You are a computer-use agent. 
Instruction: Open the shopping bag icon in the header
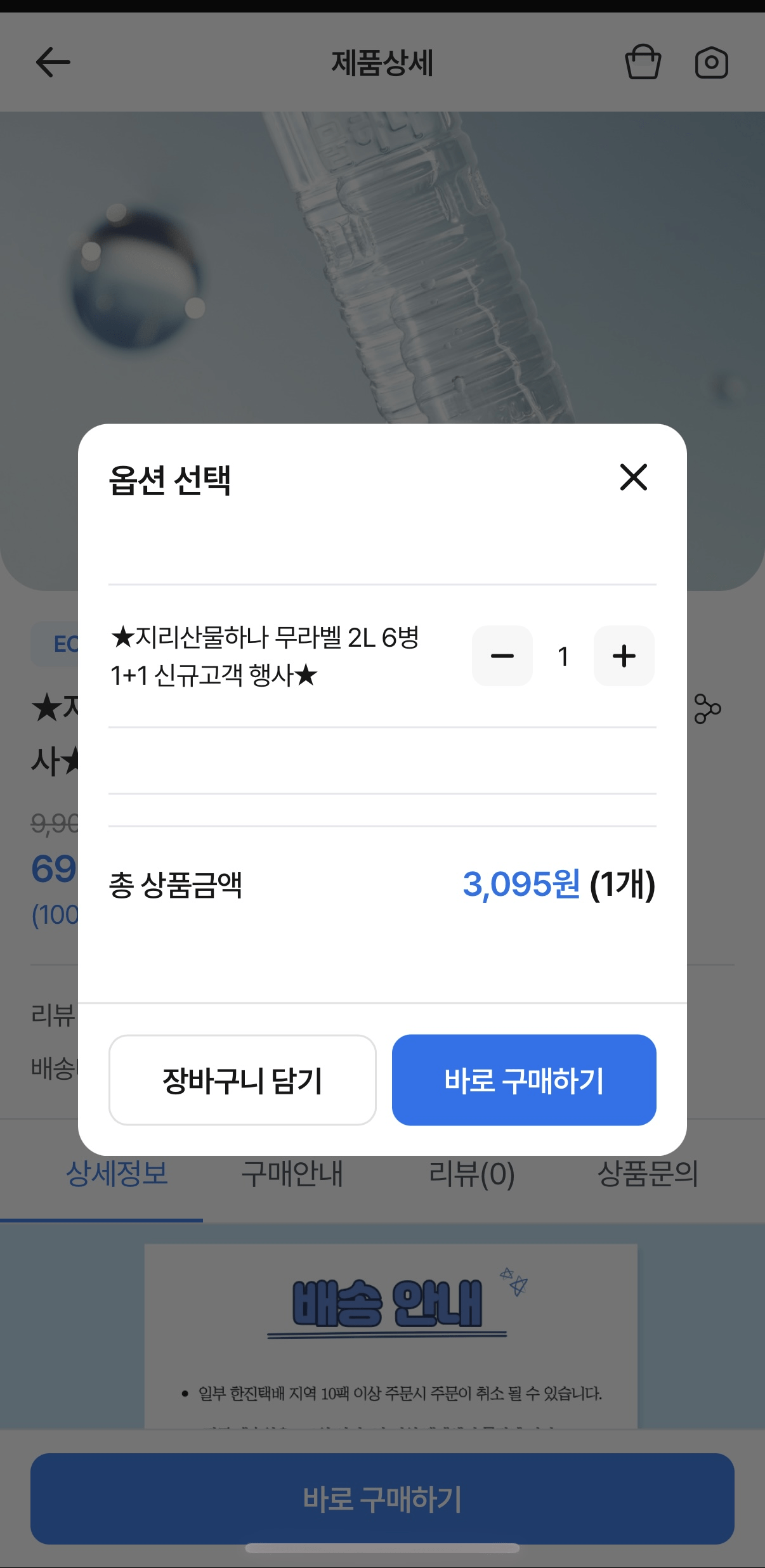642,62
